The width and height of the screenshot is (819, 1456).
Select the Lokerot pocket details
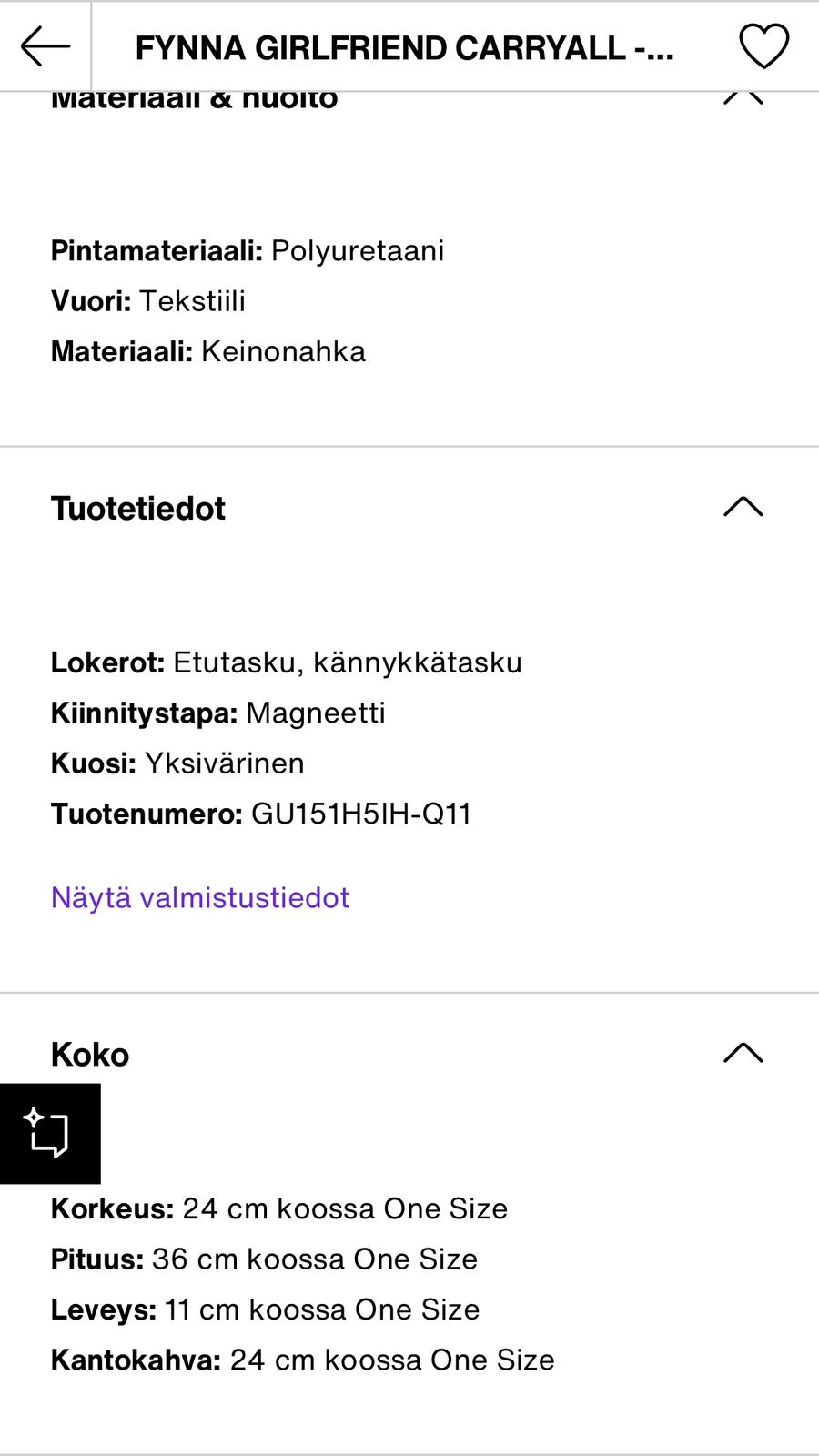pyautogui.click(x=286, y=662)
